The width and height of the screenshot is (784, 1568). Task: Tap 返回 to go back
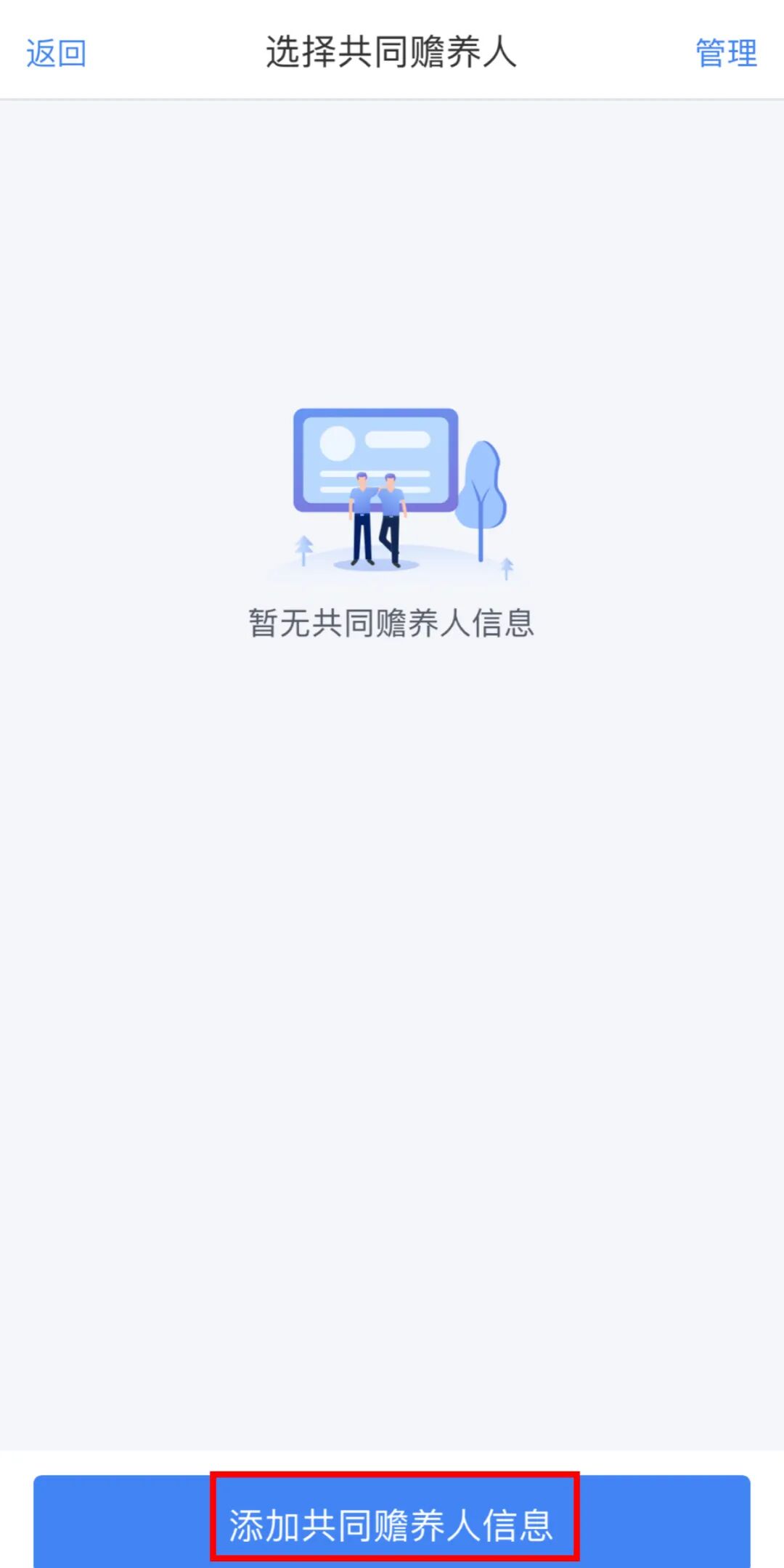coord(56,53)
